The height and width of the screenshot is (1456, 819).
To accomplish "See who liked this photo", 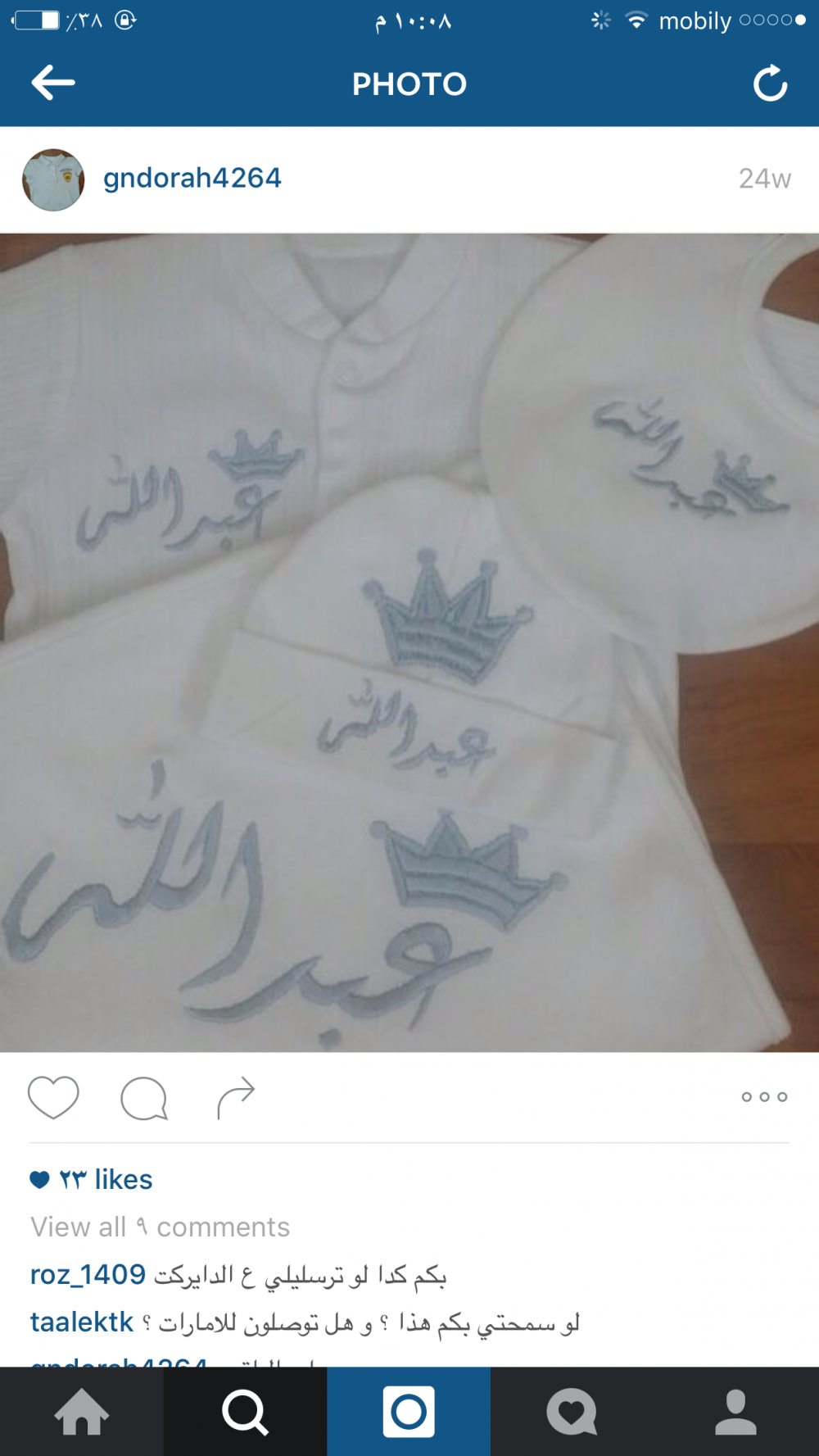I will coord(105,1180).
